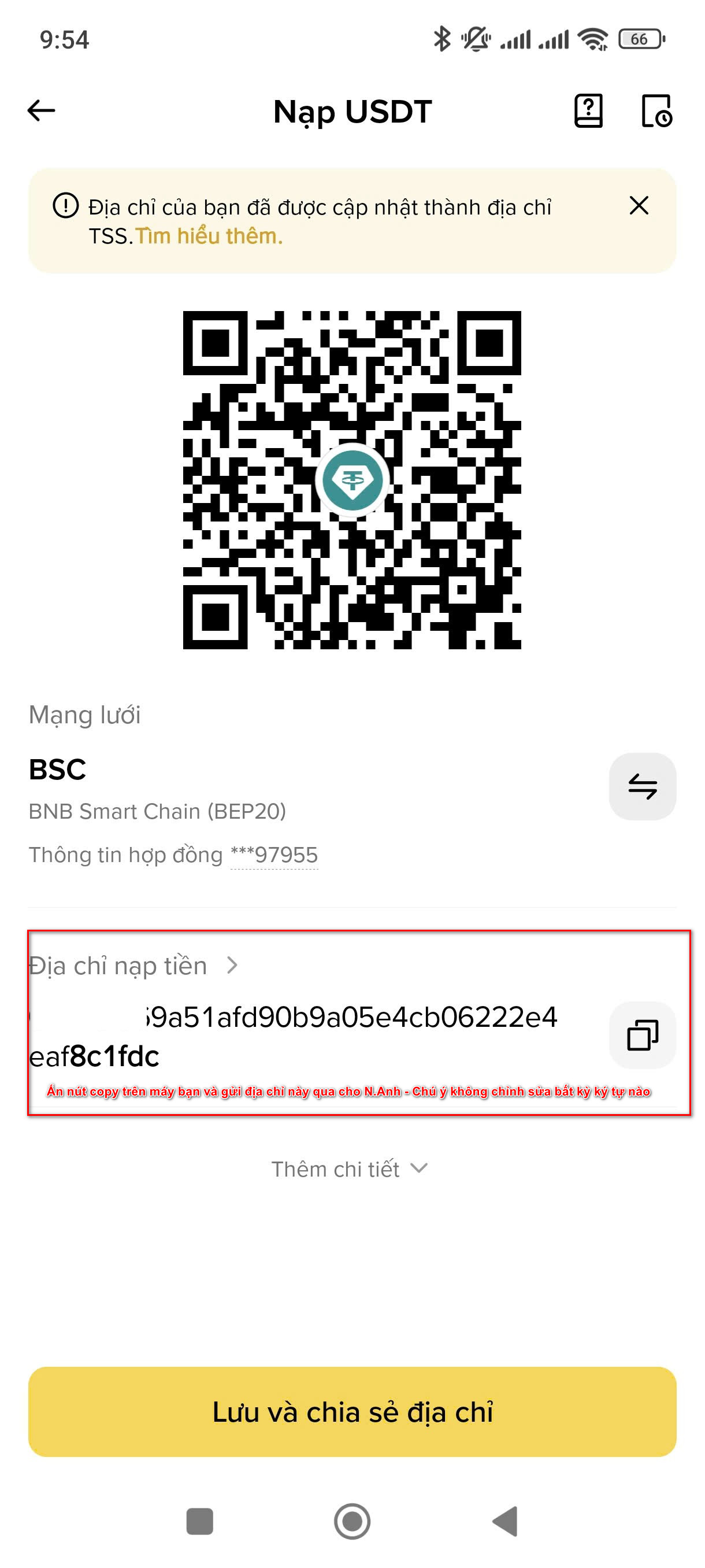Go to the system home screen
This screenshot has height=1568, width=705.
coord(352,1522)
